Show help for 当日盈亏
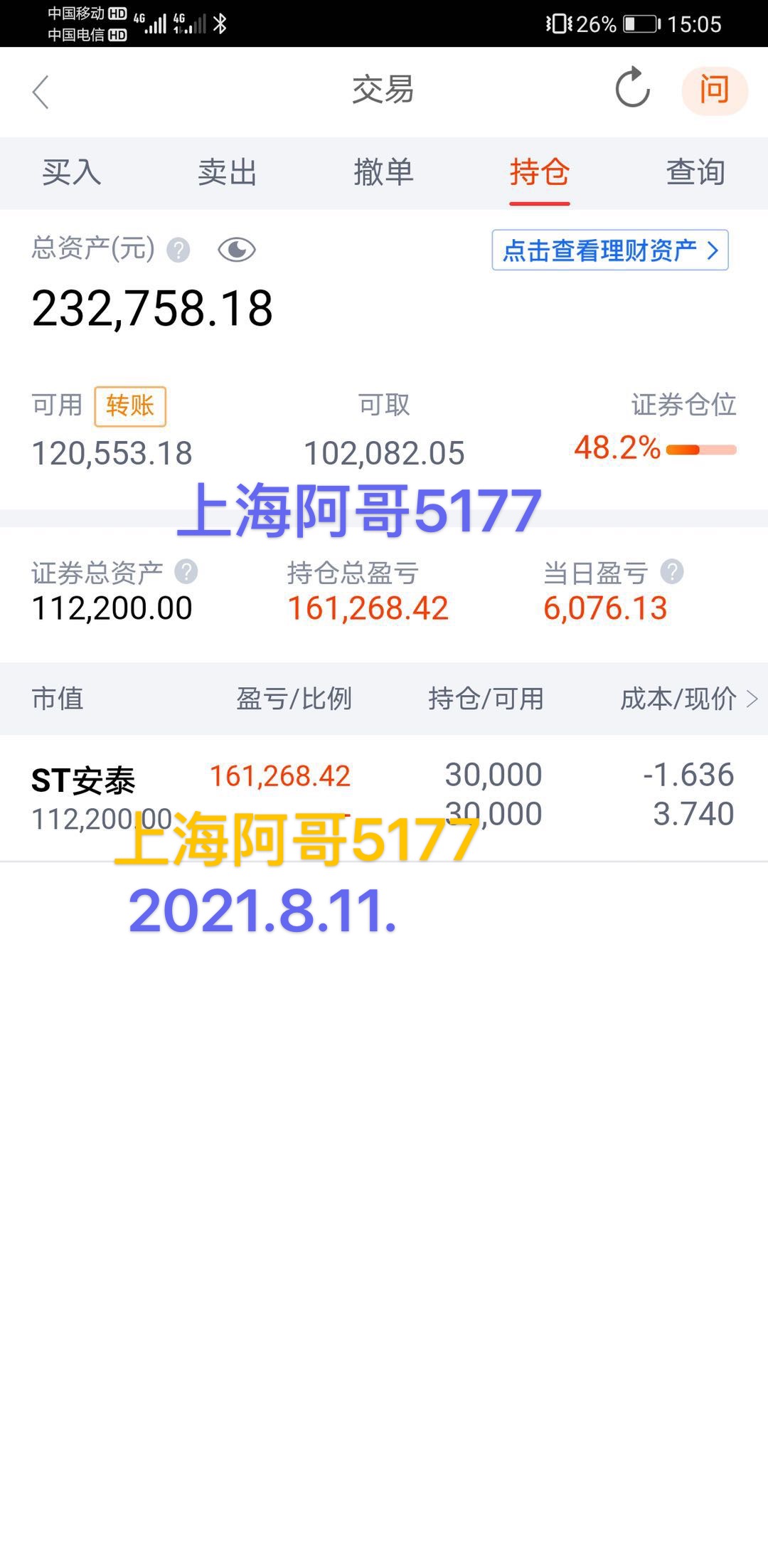This screenshot has width=768, height=1568. coord(672,571)
